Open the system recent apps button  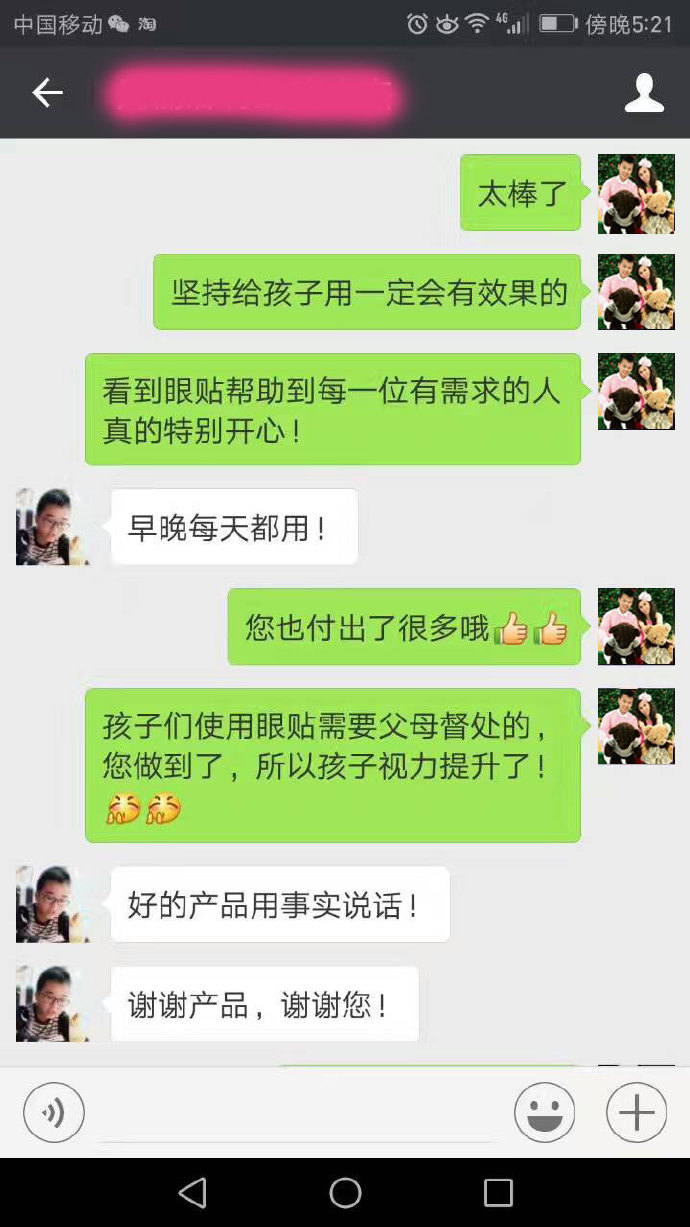(x=498, y=1192)
